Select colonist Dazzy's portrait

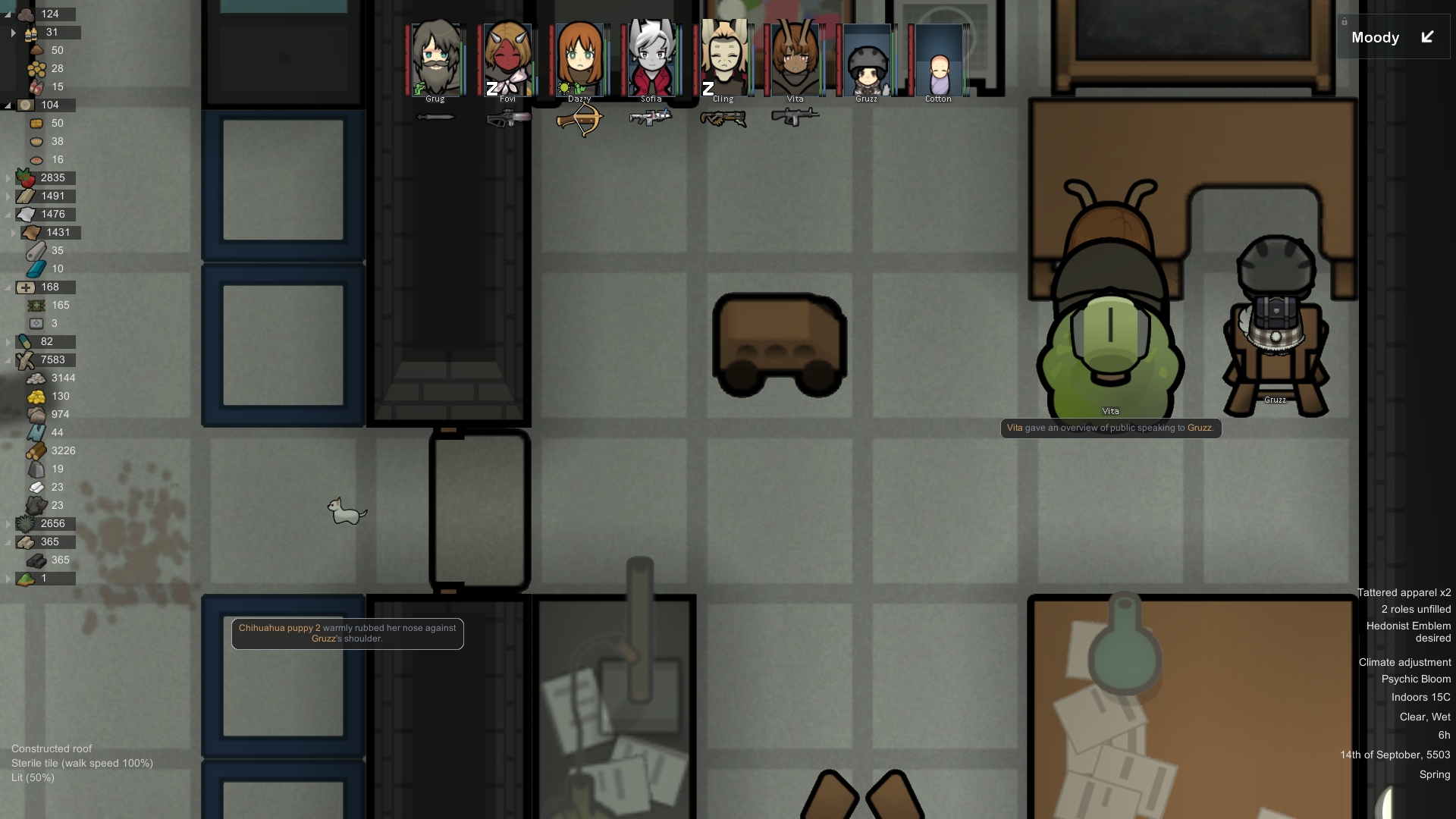pyautogui.click(x=579, y=61)
